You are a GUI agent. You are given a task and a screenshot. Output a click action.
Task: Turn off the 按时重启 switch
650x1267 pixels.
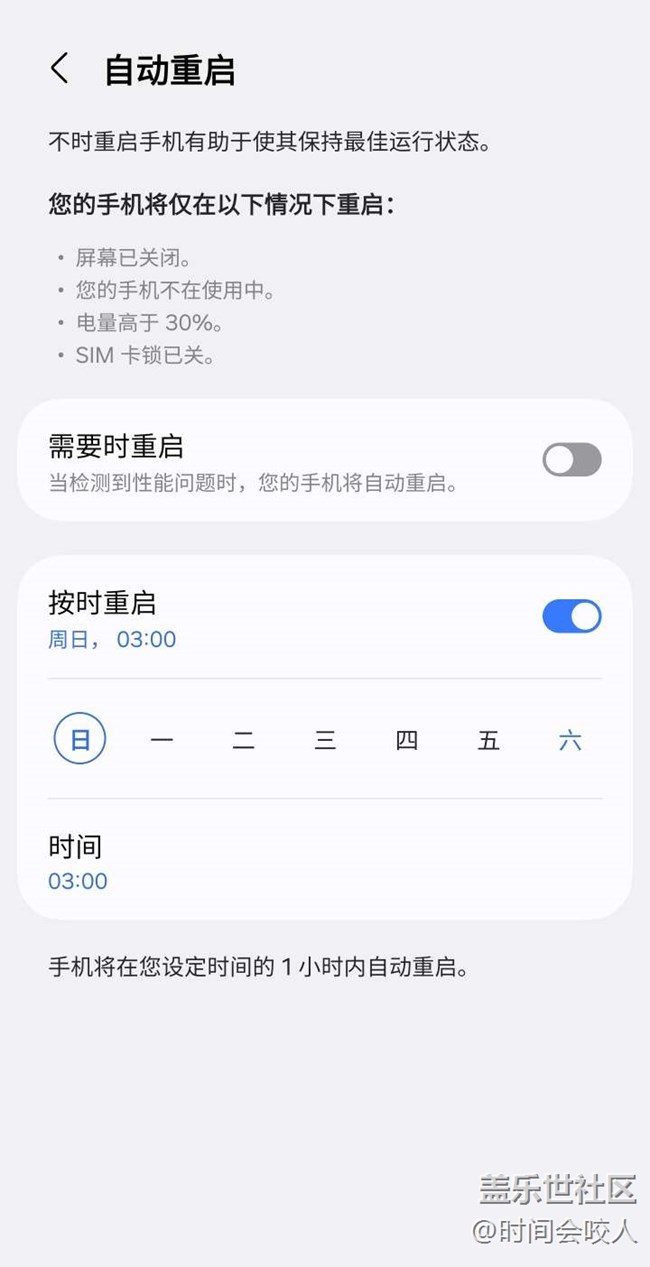tap(571, 616)
